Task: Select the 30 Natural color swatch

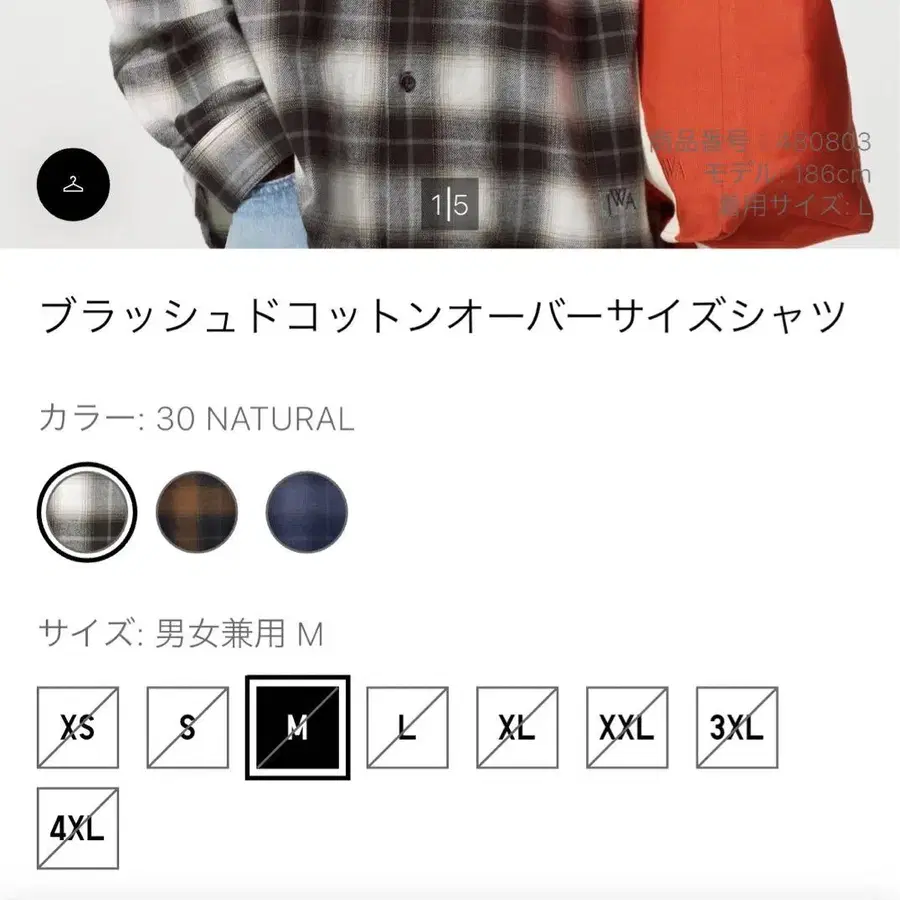Action: [x=87, y=511]
